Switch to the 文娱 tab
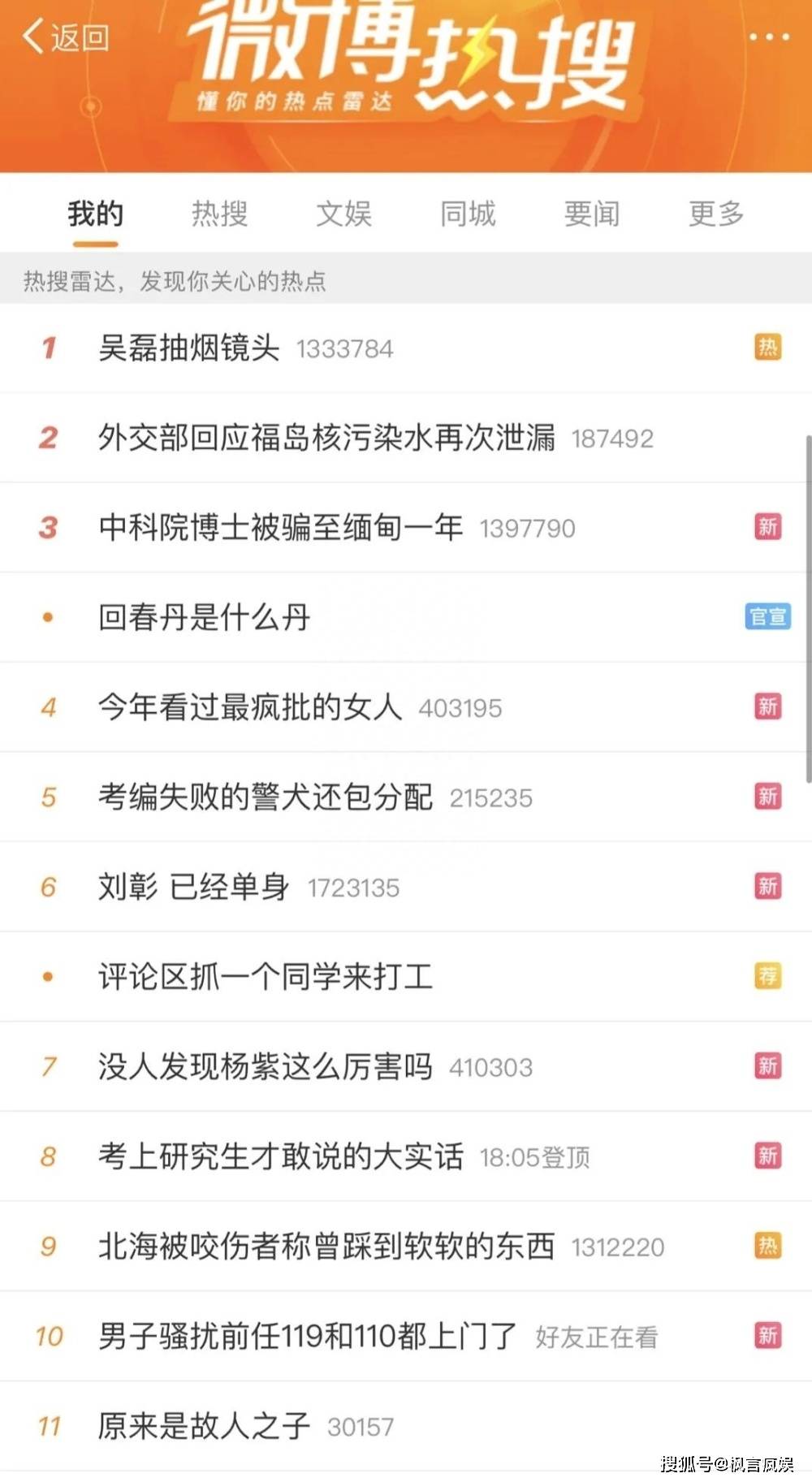 [343, 214]
